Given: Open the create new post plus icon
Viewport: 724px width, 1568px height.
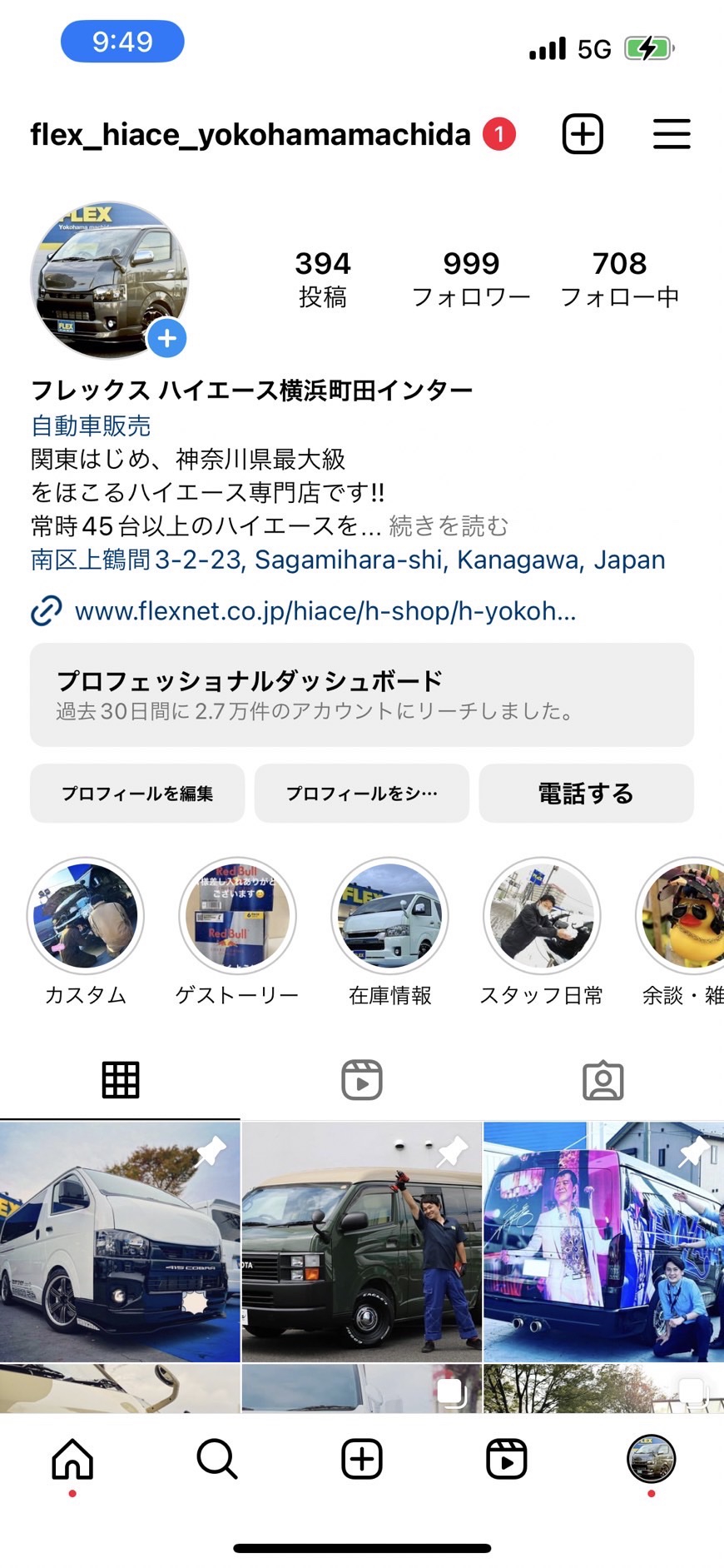Looking at the screenshot, I should click(583, 134).
